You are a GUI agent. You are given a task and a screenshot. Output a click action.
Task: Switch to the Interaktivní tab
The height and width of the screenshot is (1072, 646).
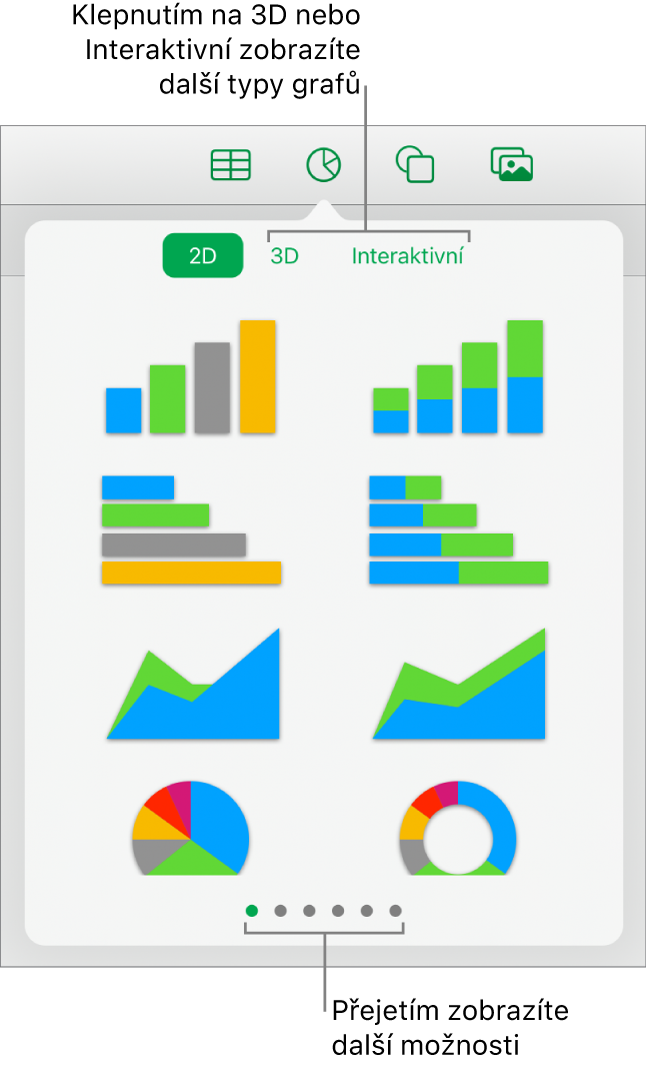(x=407, y=256)
